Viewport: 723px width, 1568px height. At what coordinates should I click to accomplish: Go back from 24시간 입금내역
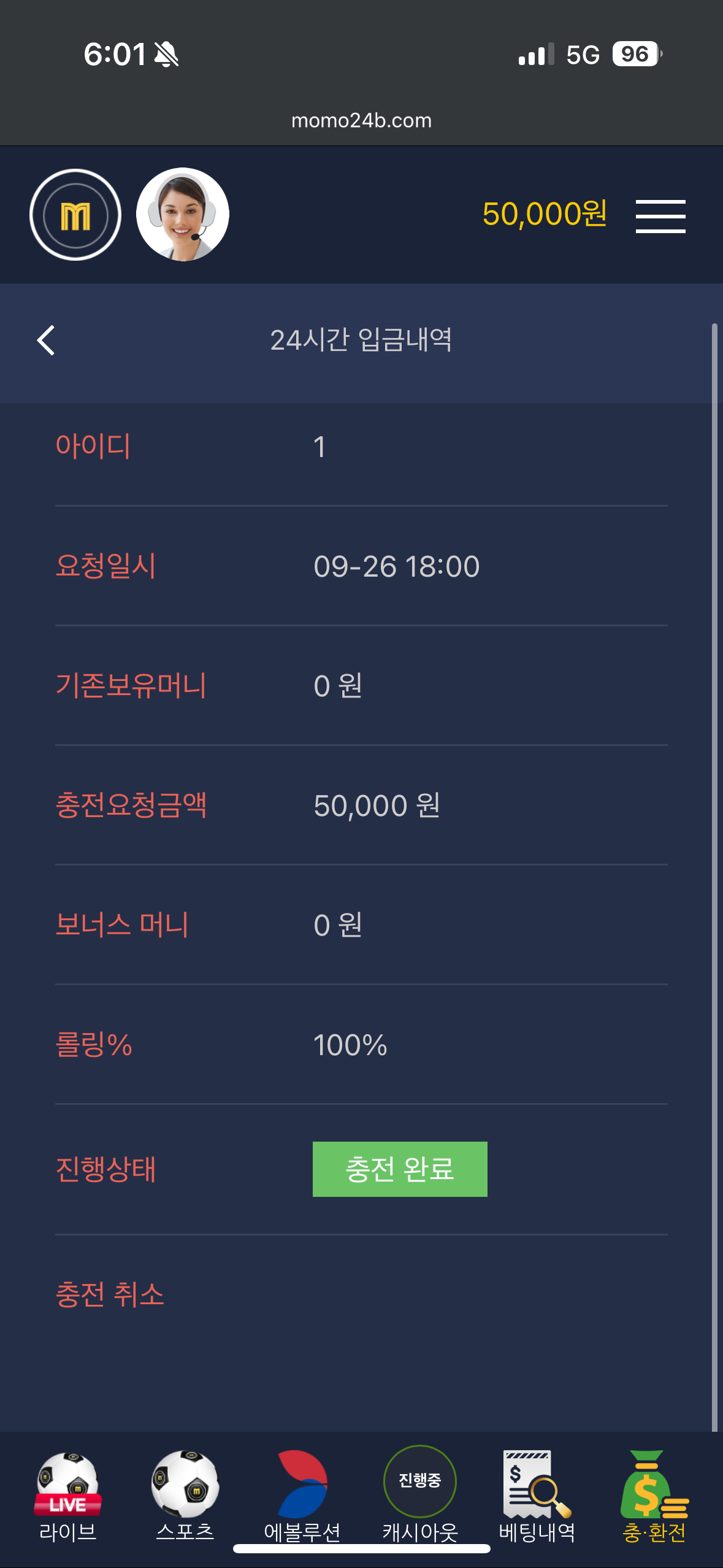click(x=46, y=340)
